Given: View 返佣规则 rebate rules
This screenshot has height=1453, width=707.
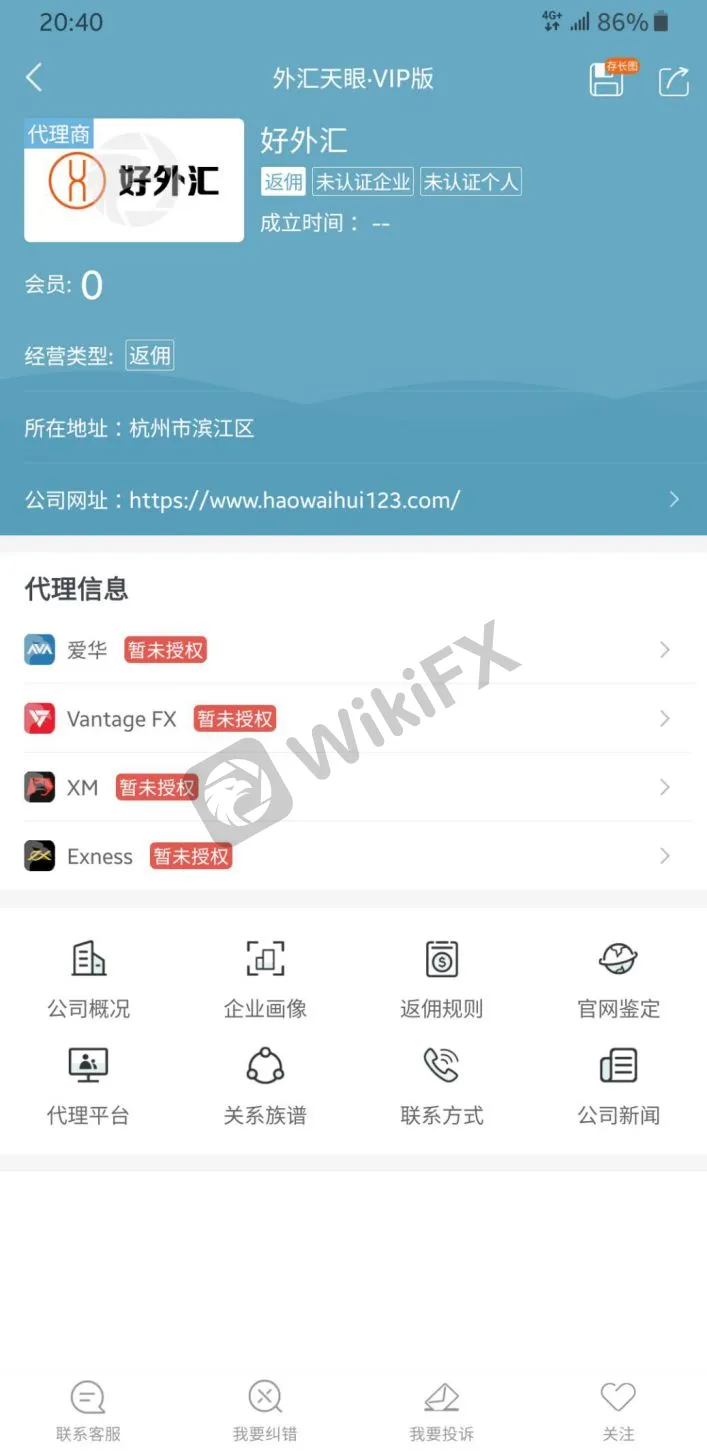Looking at the screenshot, I should coord(442,979).
